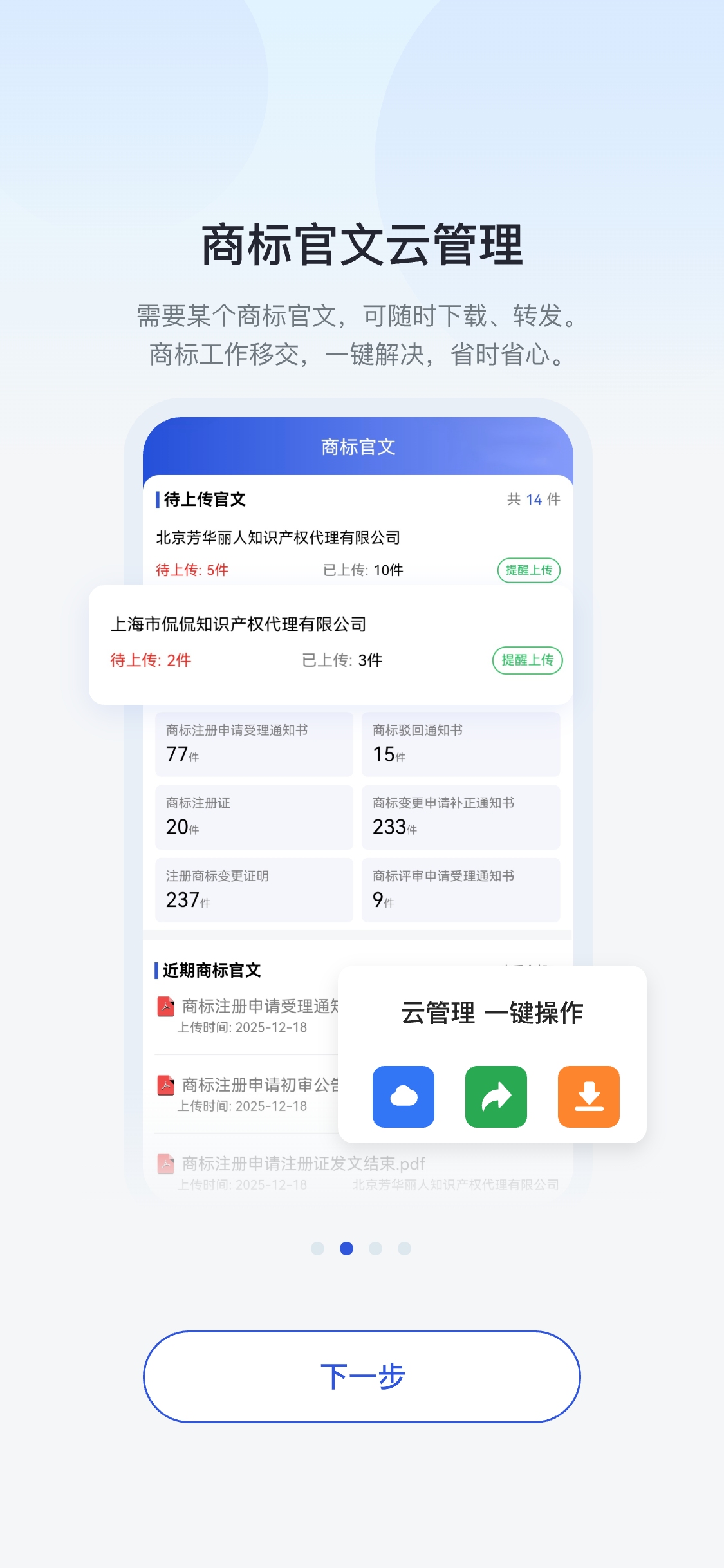The height and width of the screenshot is (1568, 724).
Task: Open the 商标驳回通知书 15件 card
Action: (461, 744)
